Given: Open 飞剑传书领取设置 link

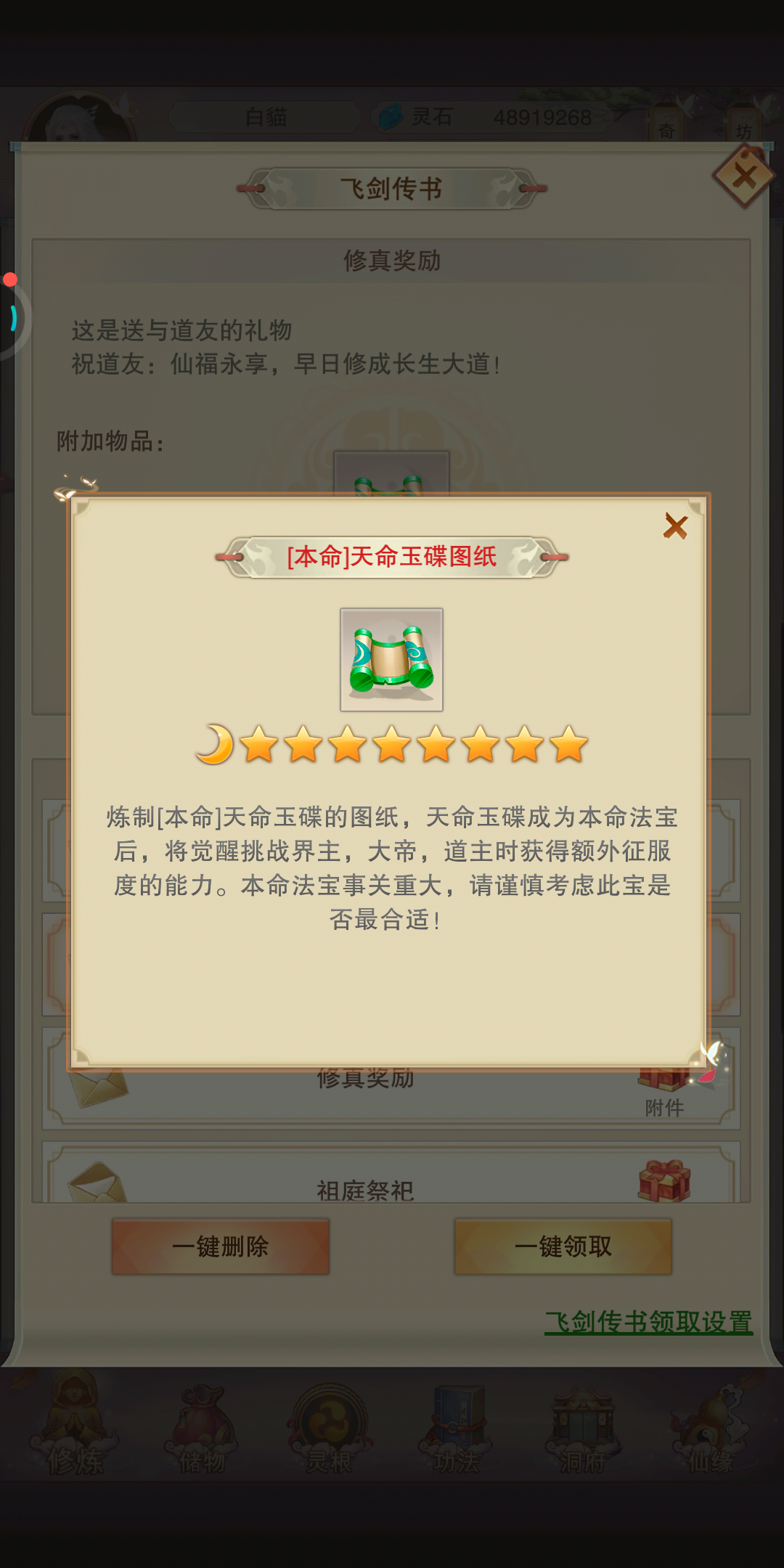Looking at the screenshot, I should [x=648, y=1322].
